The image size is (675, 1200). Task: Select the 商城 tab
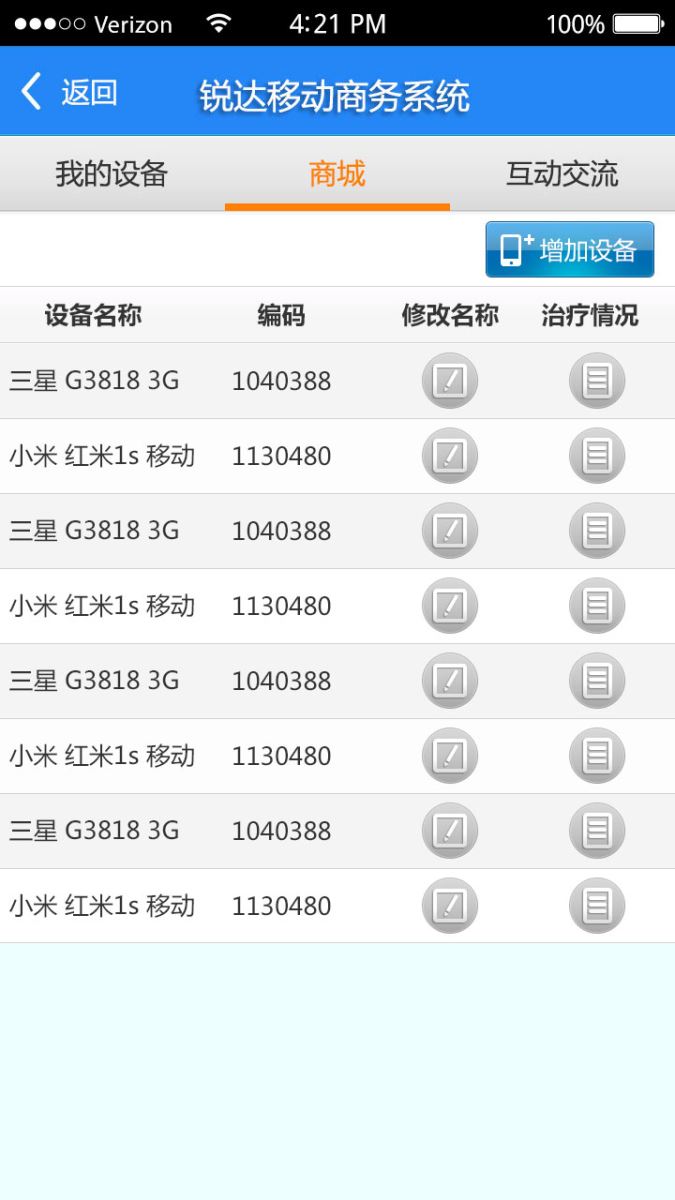pyautogui.click(x=337, y=174)
